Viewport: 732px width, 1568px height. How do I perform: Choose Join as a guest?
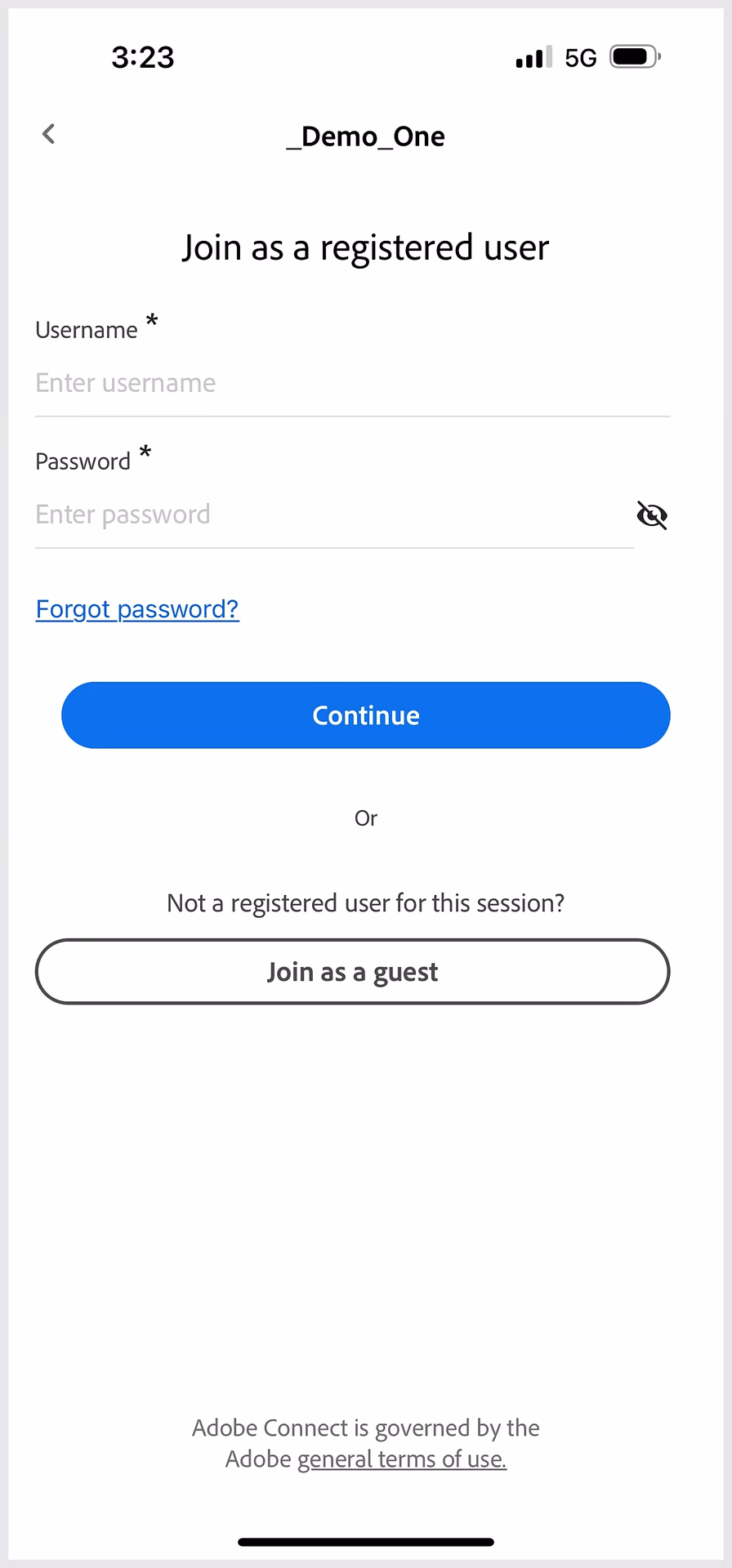coord(352,971)
